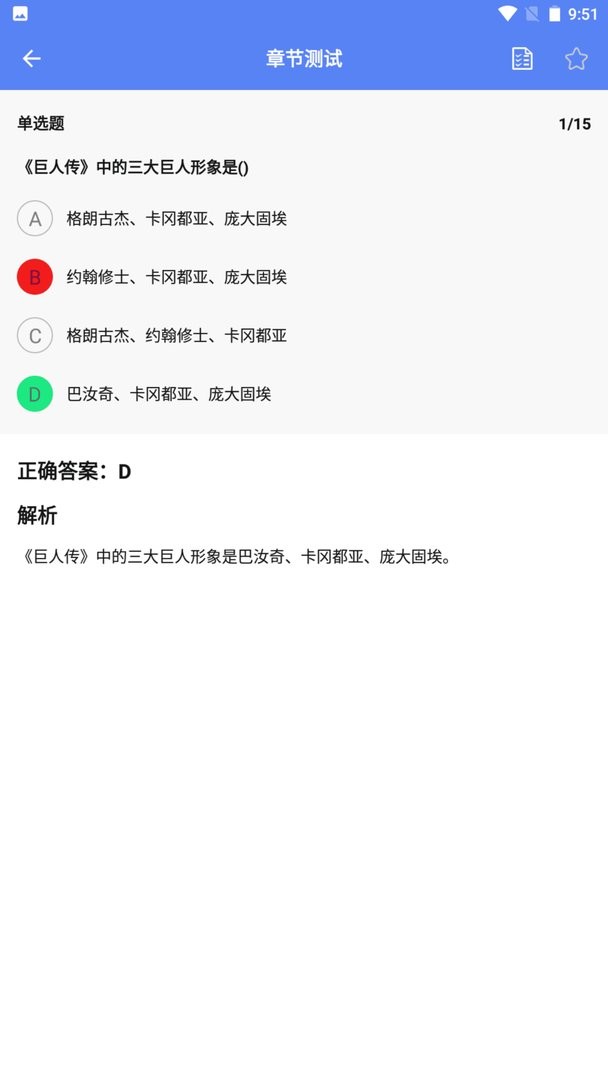
Task: Favorite this question with the star
Action: tap(576, 59)
